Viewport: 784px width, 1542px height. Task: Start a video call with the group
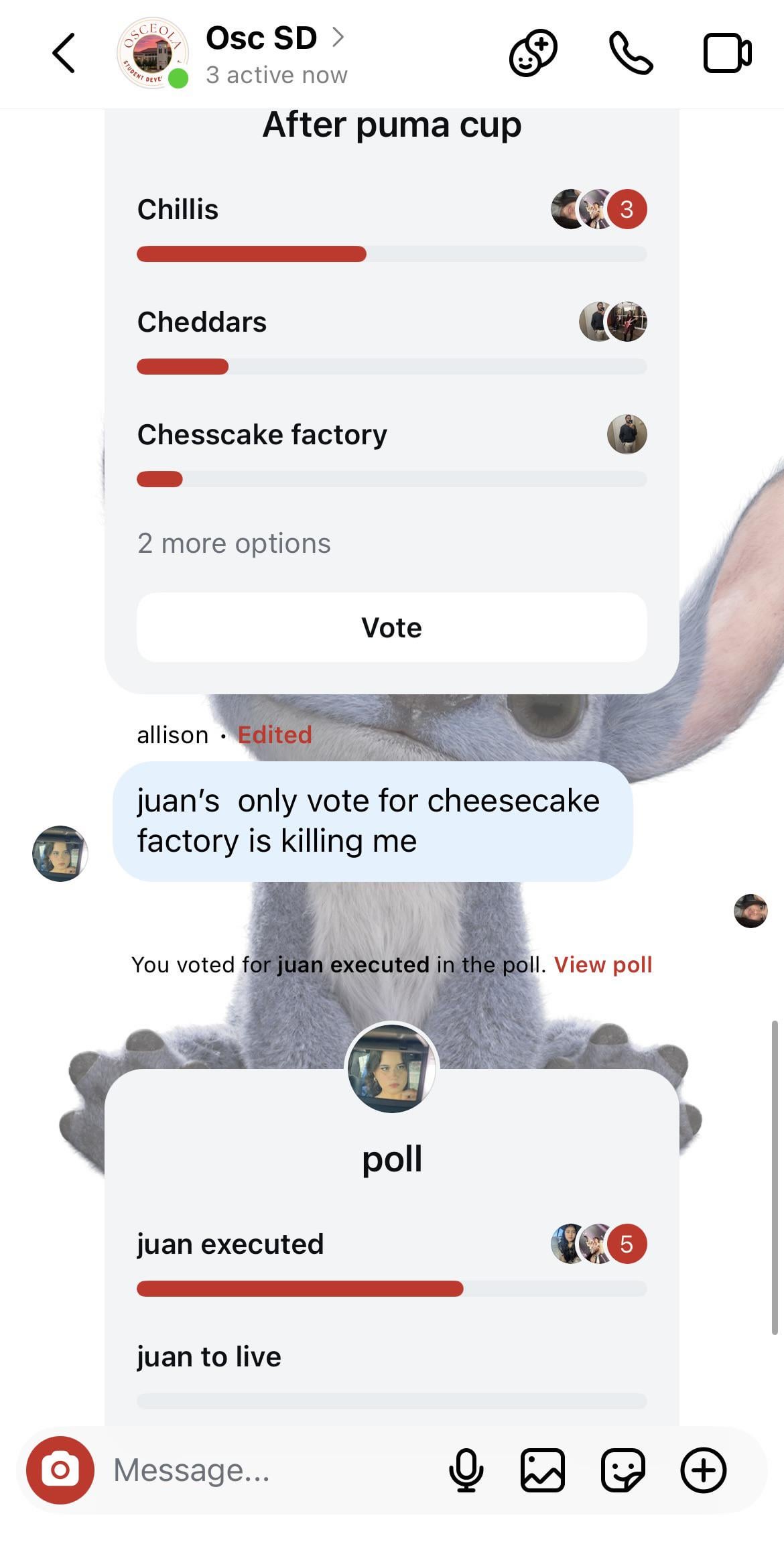[x=727, y=53]
